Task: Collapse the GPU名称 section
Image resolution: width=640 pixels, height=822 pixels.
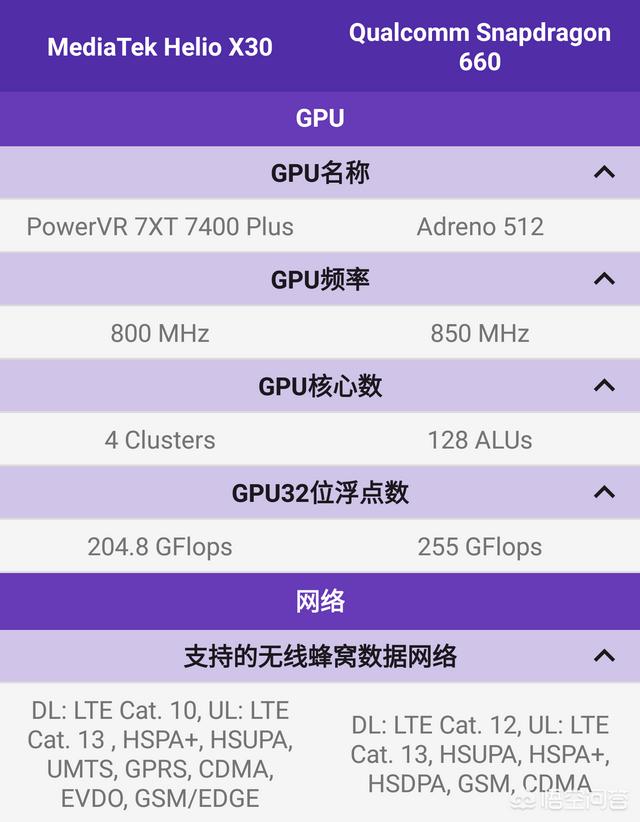Action: tap(603, 172)
